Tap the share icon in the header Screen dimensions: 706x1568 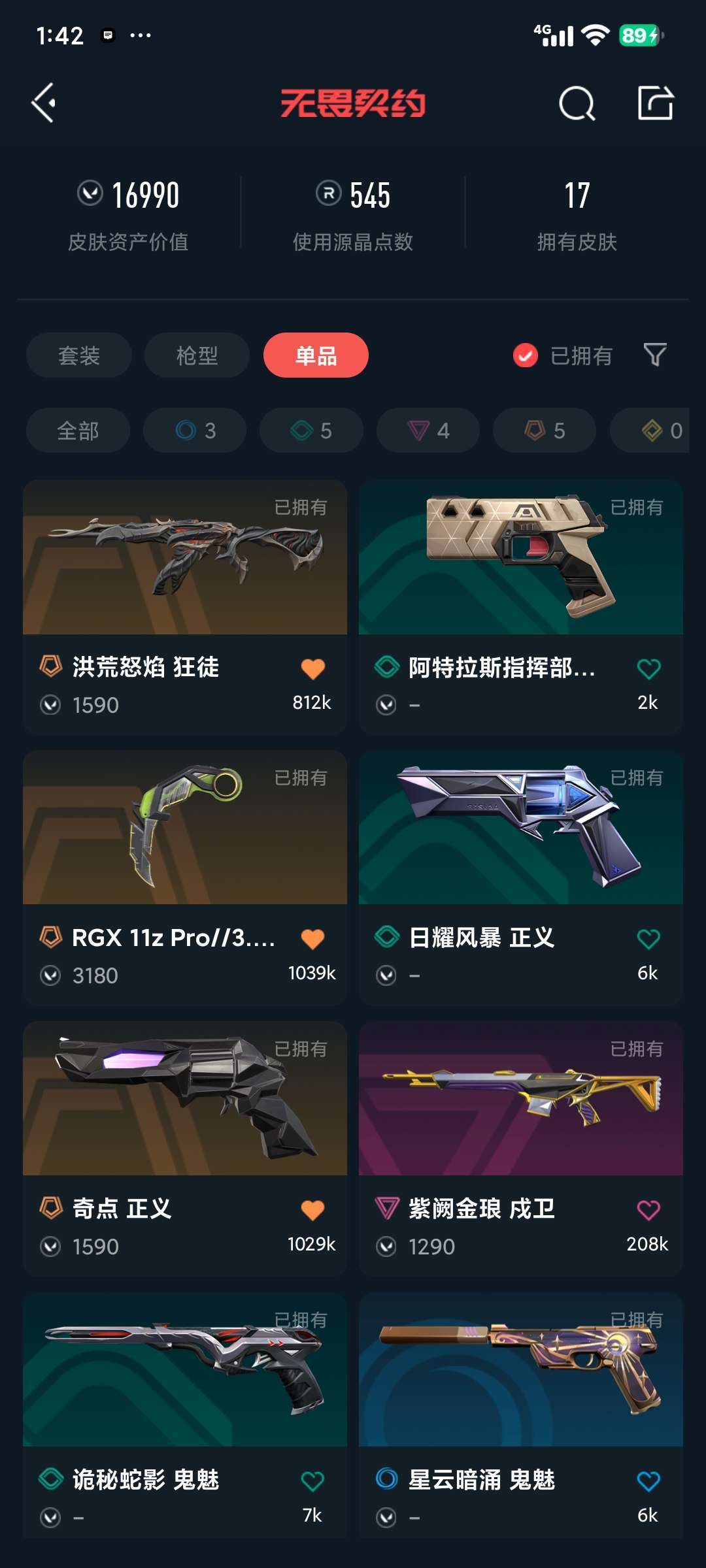(655, 103)
